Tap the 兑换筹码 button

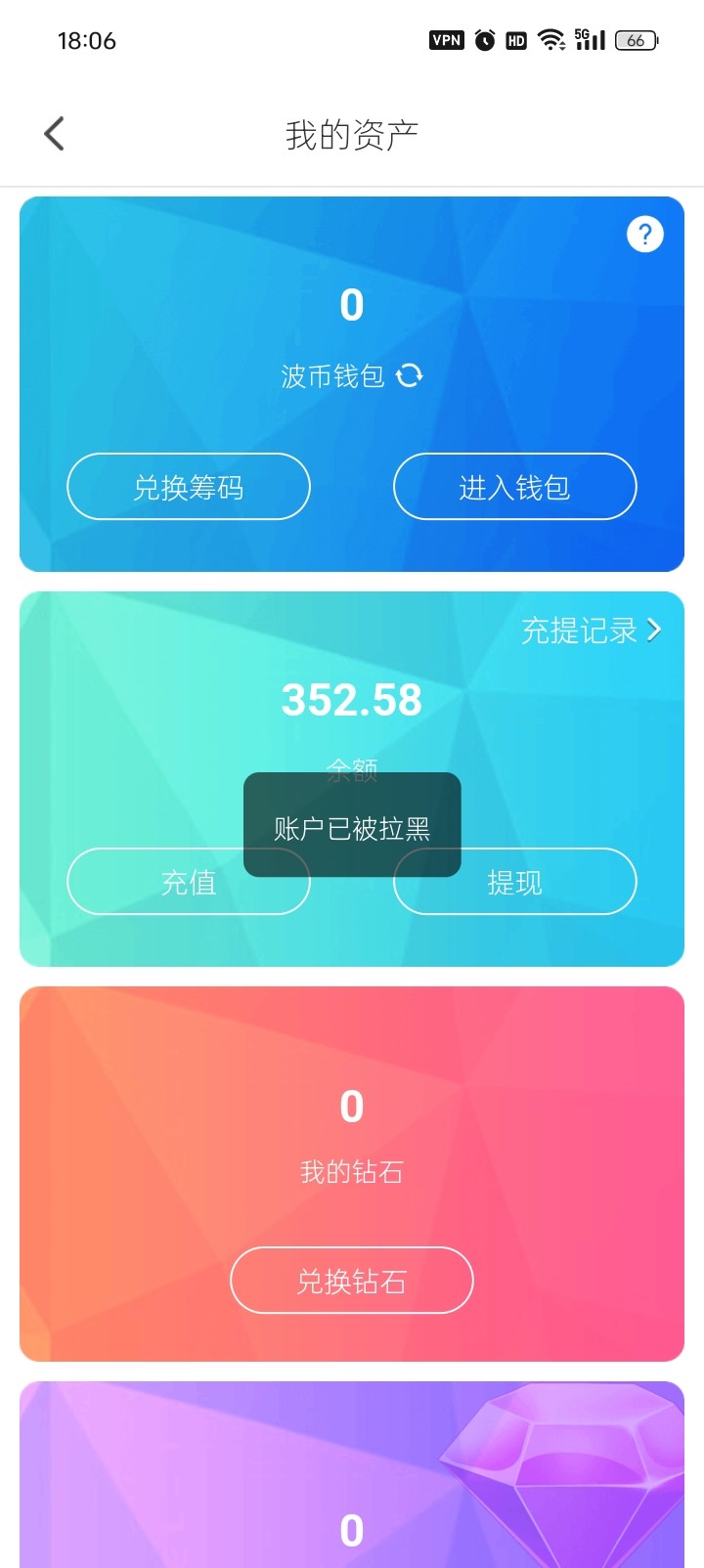[189, 487]
